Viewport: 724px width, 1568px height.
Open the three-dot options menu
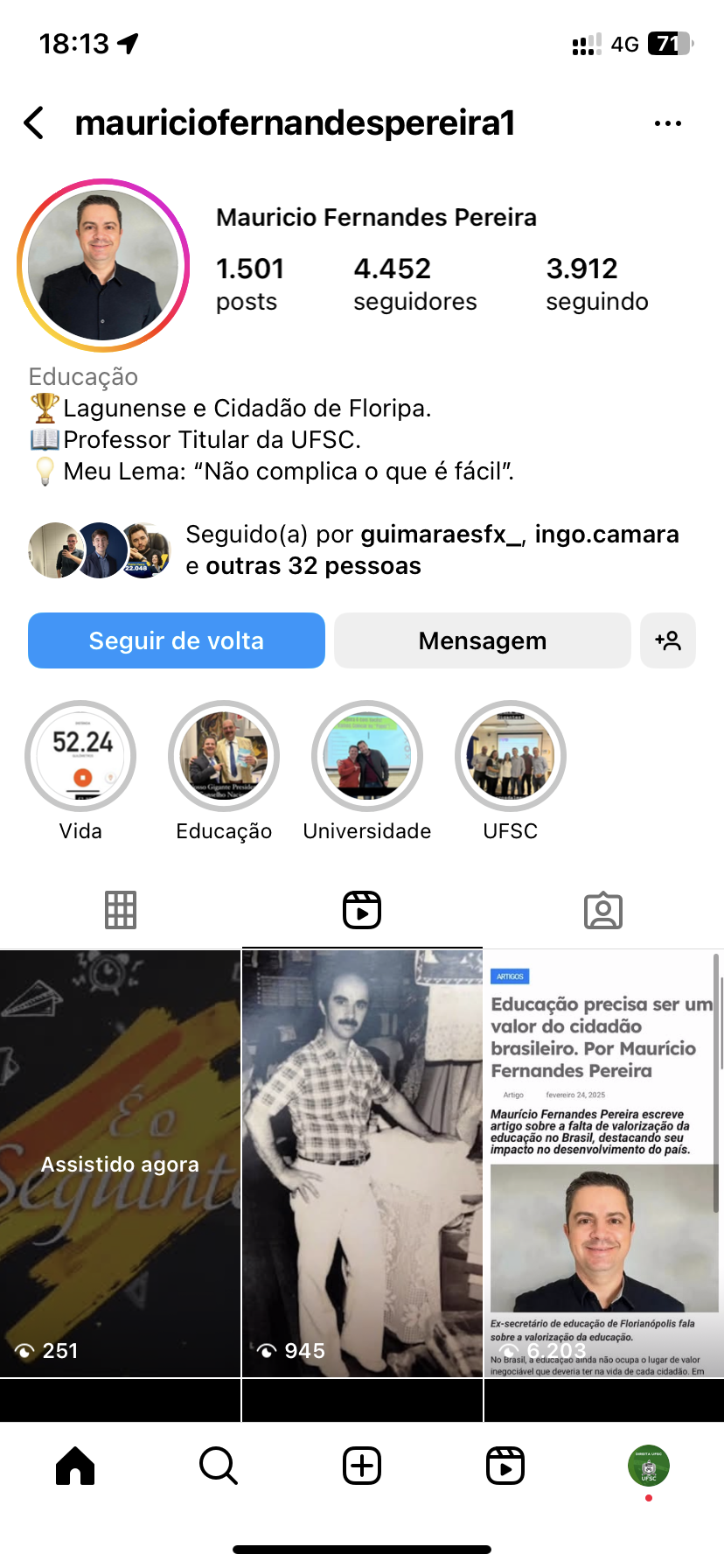pyautogui.click(x=667, y=123)
